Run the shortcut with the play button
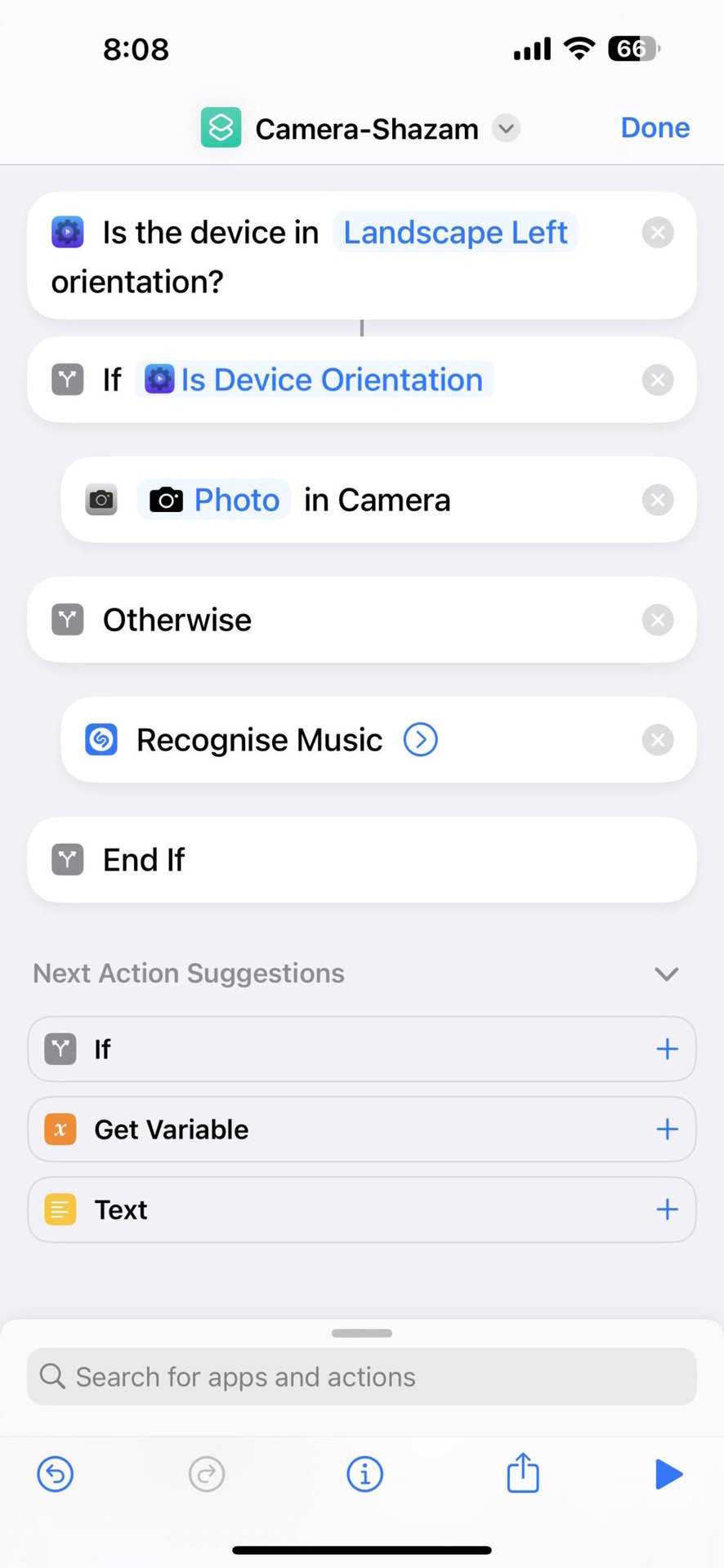The height and width of the screenshot is (1568, 724). point(668,1474)
